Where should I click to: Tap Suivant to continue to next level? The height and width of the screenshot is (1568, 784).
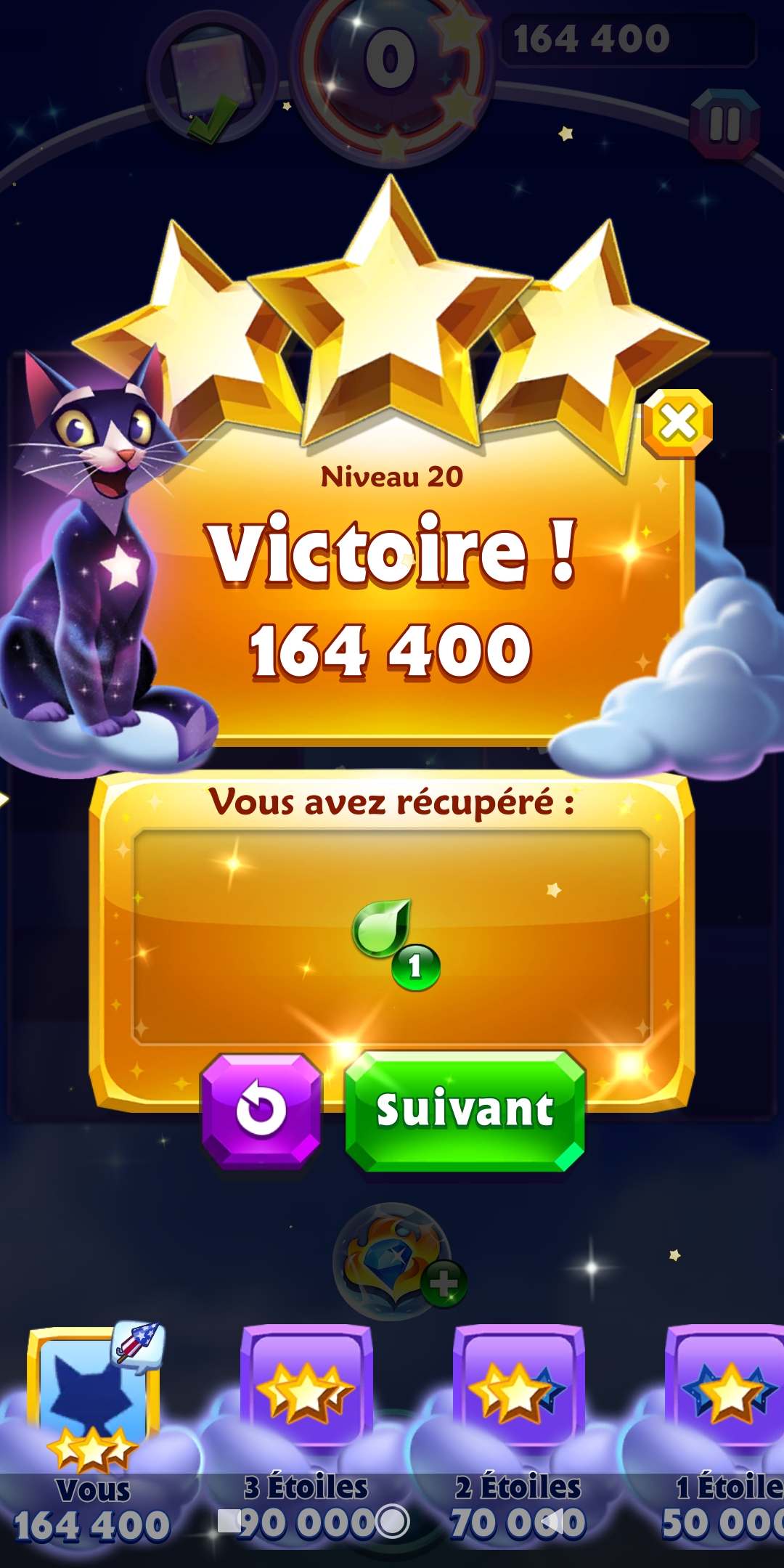pos(465,1111)
